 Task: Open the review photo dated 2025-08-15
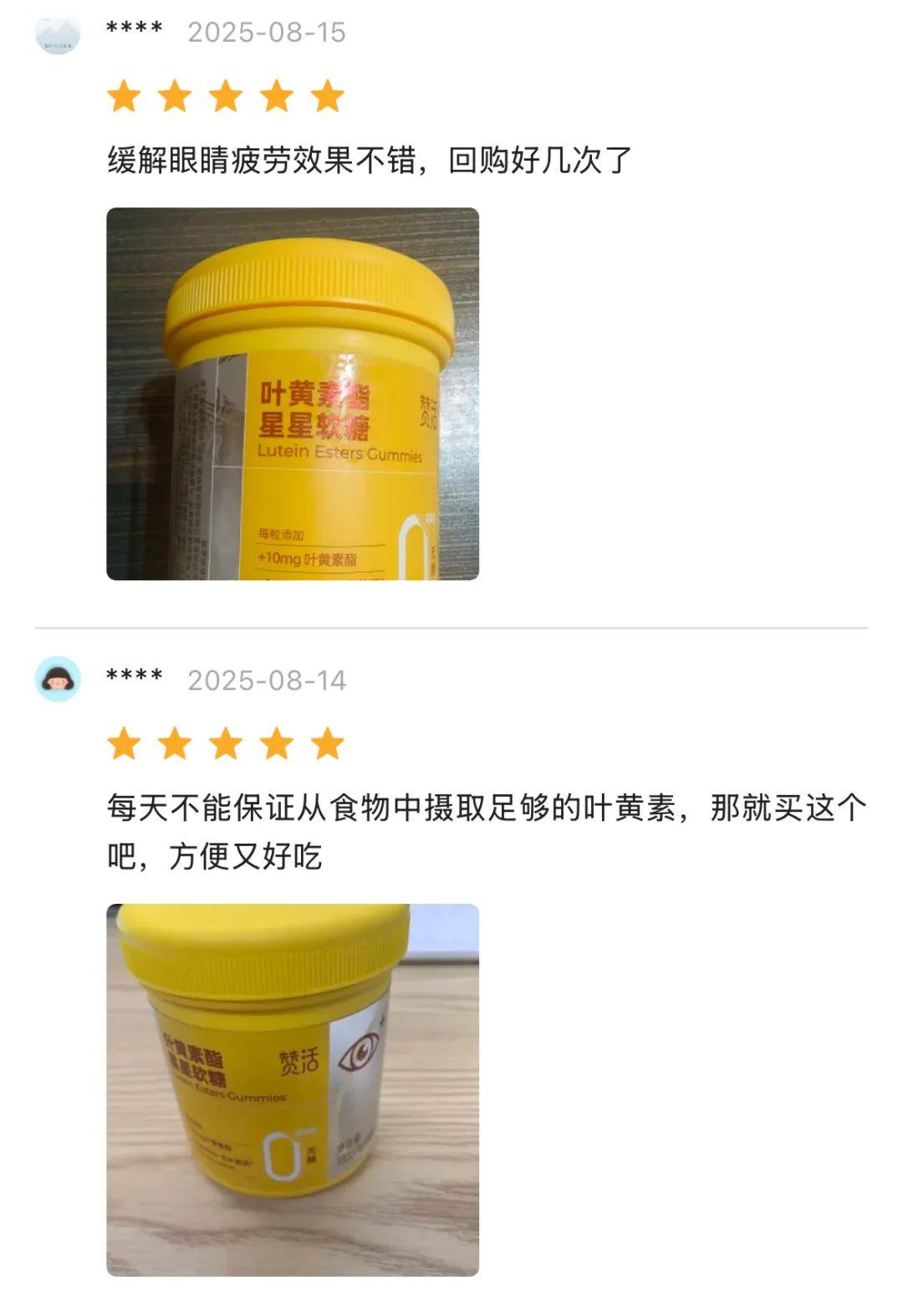coord(293,394)
